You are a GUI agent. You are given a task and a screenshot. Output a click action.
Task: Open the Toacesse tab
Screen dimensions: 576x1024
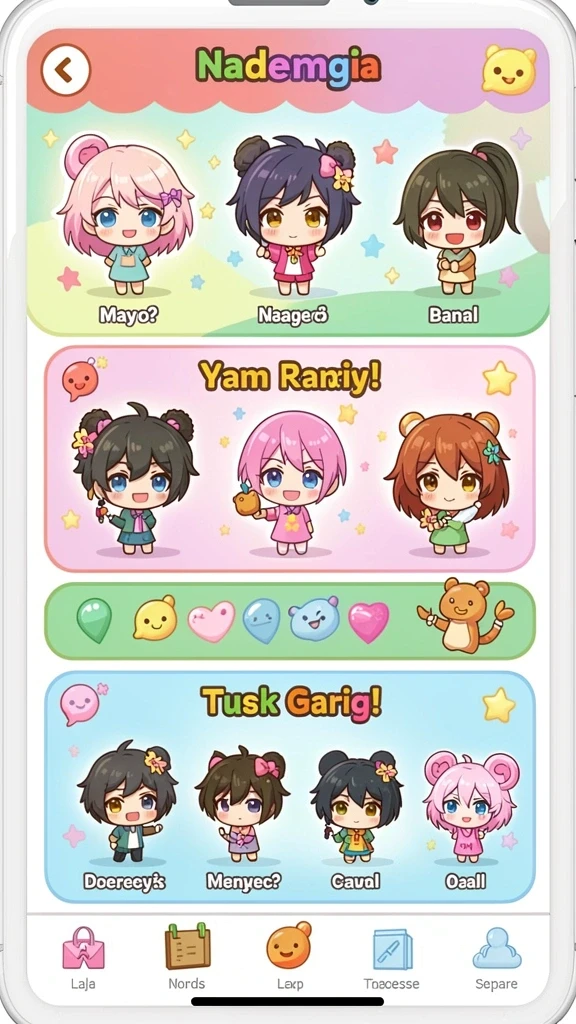(x=392, y=958)
